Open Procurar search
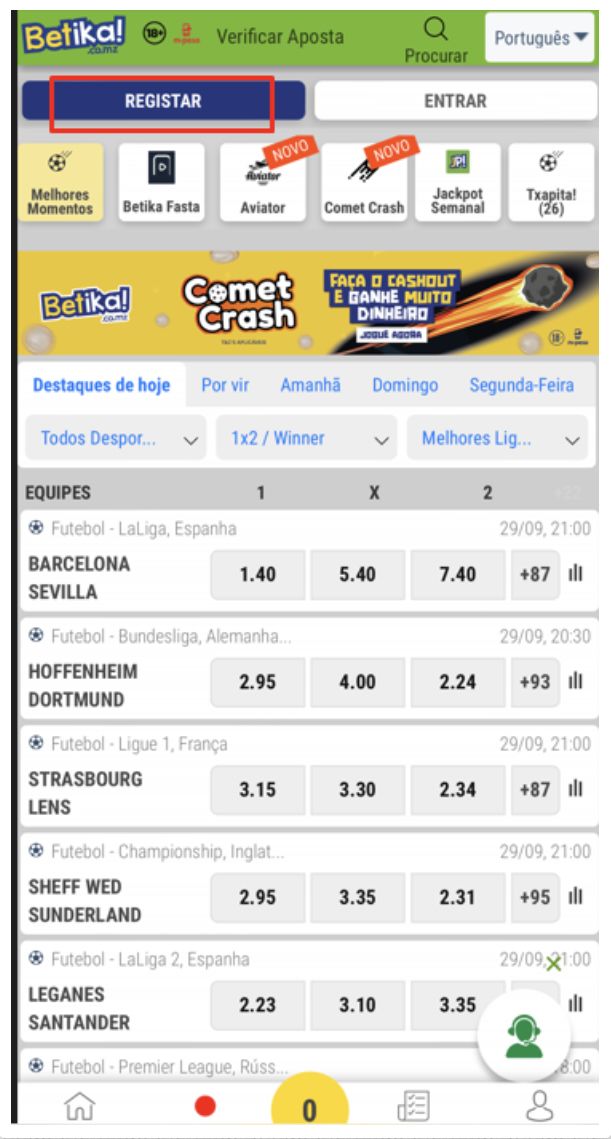The image size is (611, 1139). (x=436, y=40)
